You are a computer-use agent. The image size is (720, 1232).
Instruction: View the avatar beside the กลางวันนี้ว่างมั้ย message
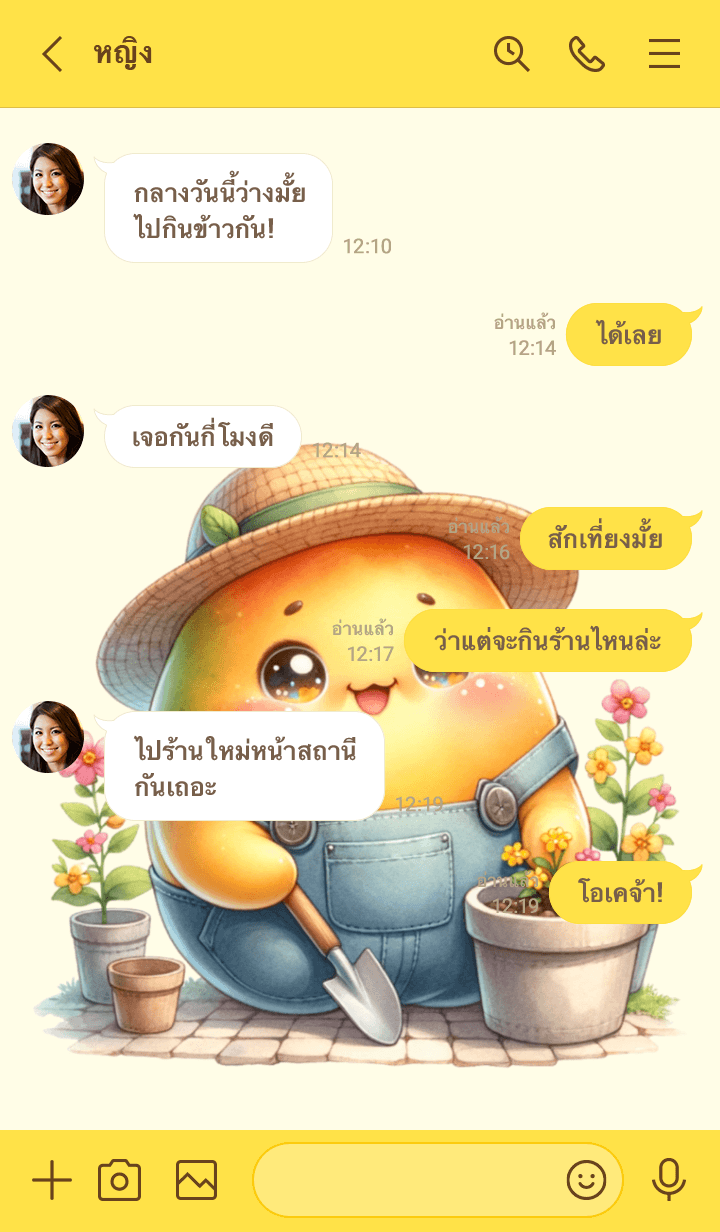(x=48, y=179)
